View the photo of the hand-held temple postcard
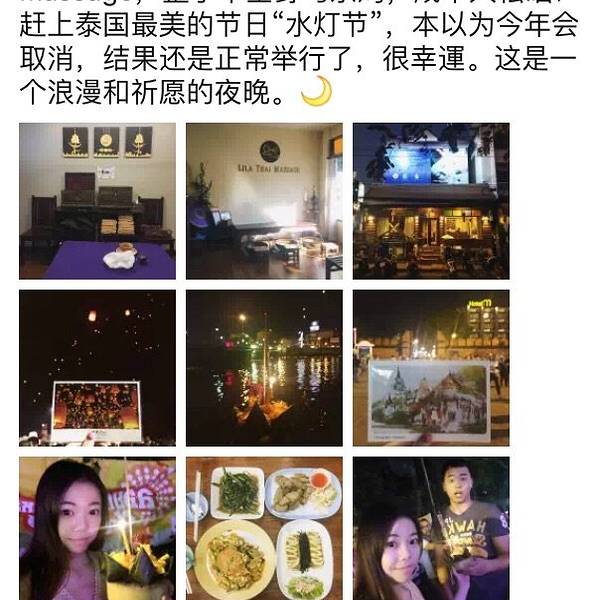The height and width of the screenshot is (600, 600). coord(431,368)
